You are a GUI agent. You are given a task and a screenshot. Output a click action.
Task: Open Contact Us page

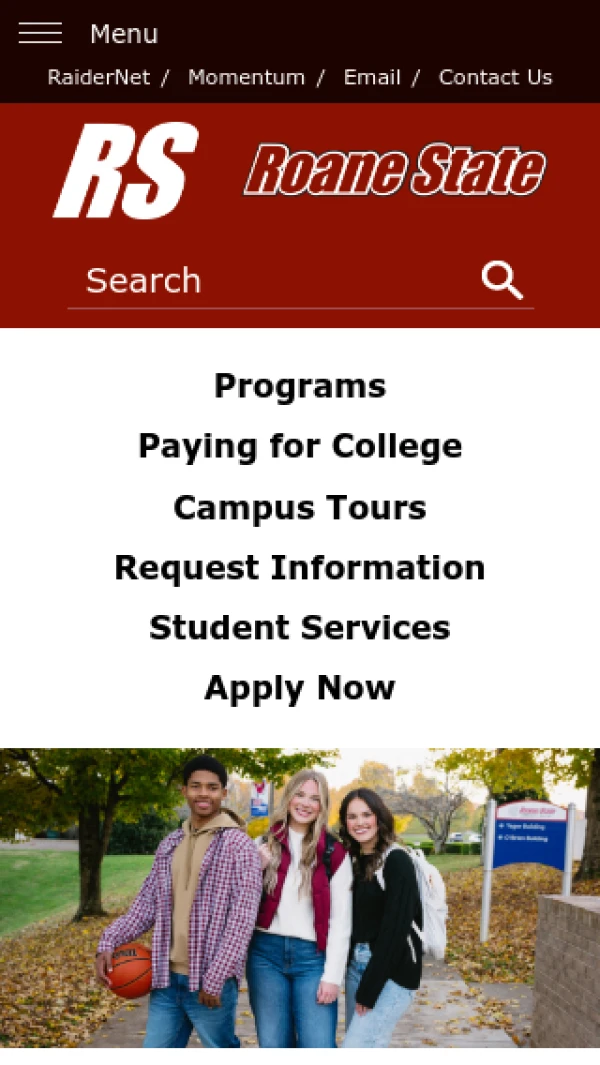tap(495, 77)
